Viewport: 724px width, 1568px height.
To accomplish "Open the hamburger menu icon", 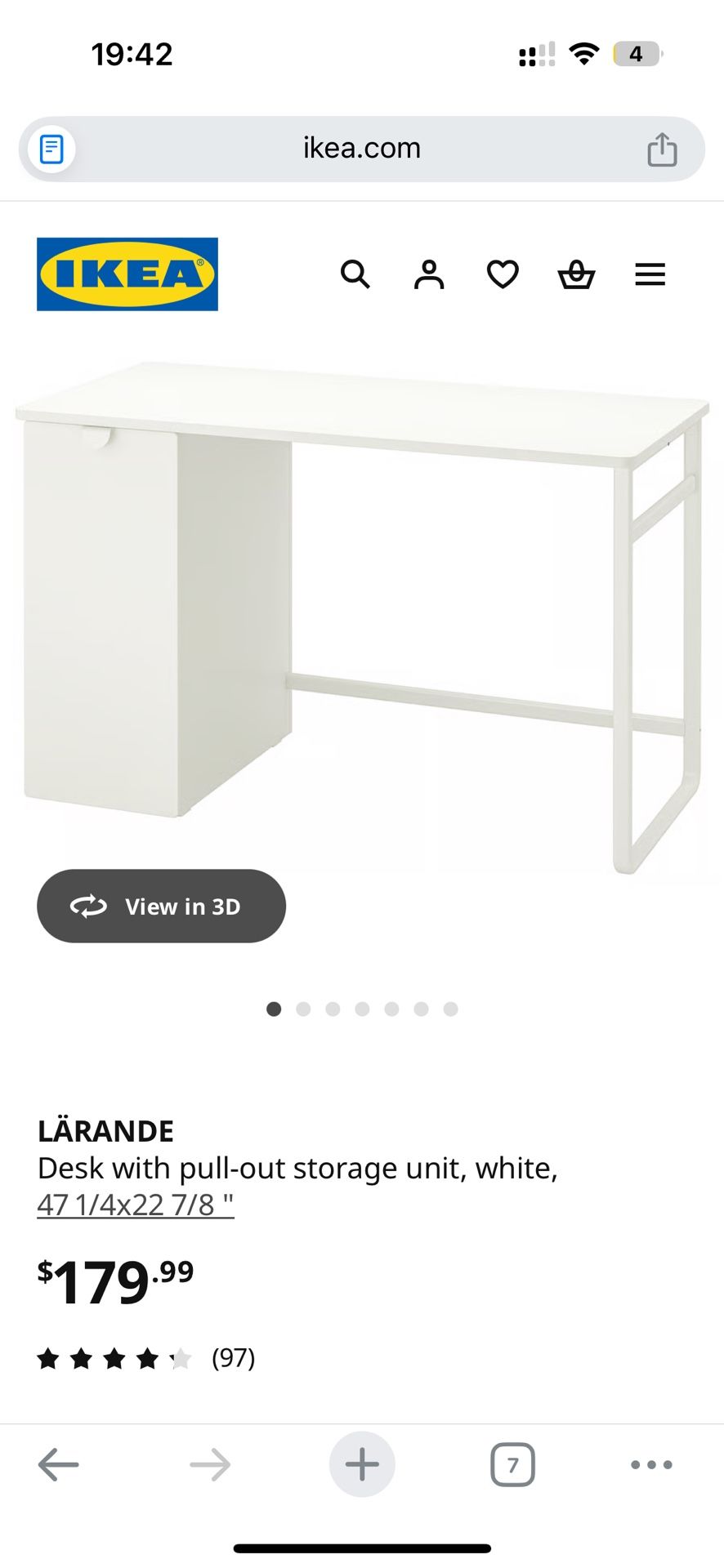I will [650, 274].
